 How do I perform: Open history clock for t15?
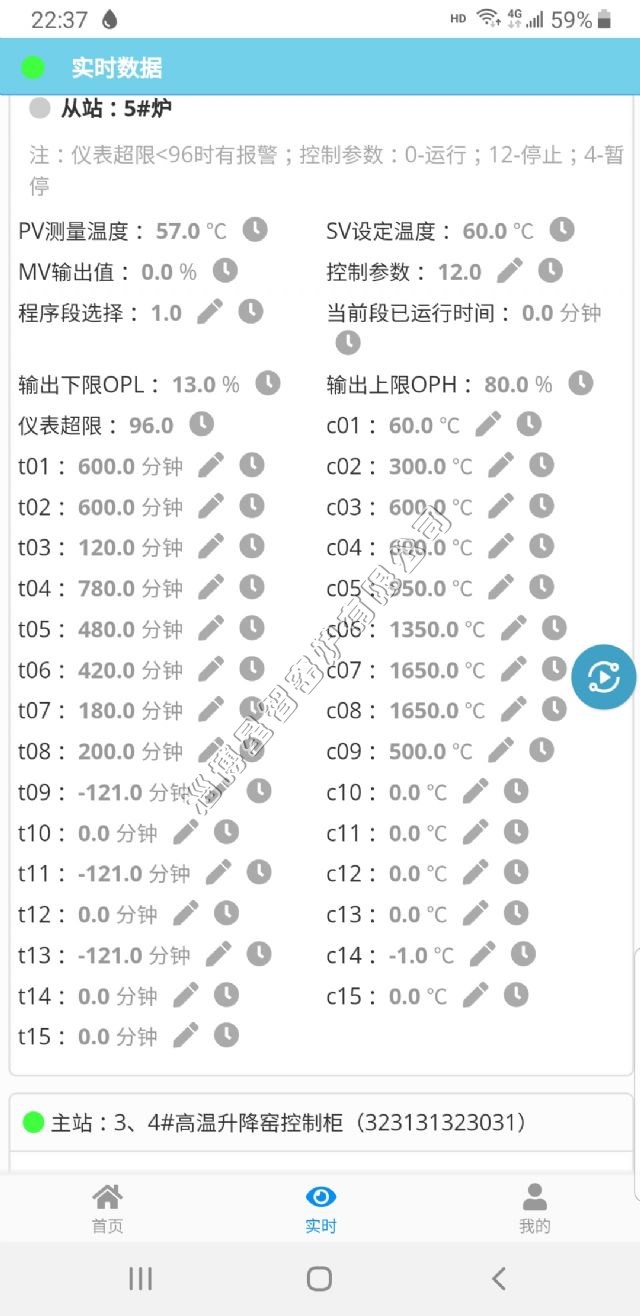(227, 1035)
